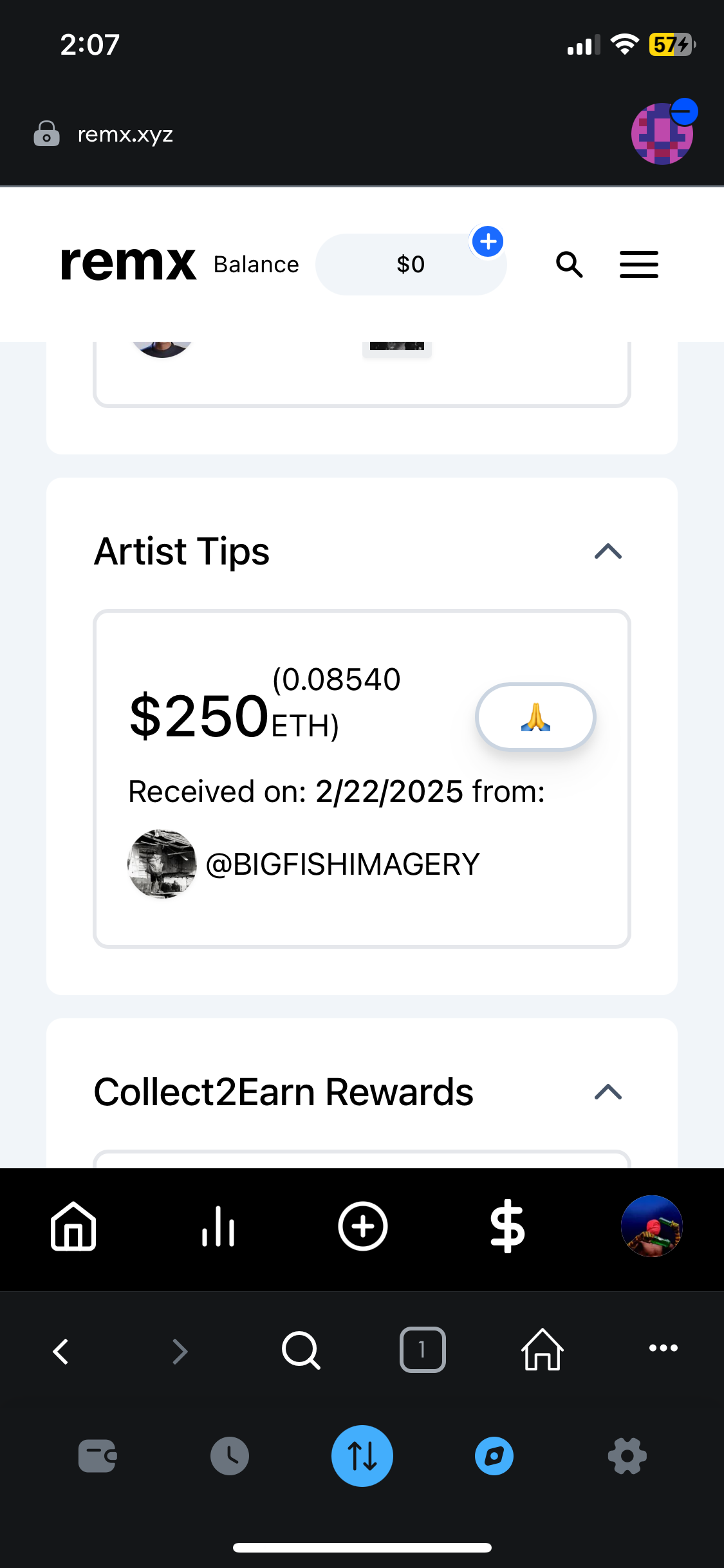
Task: Open the wallet account avatar
Action: [x=662, y=134]
